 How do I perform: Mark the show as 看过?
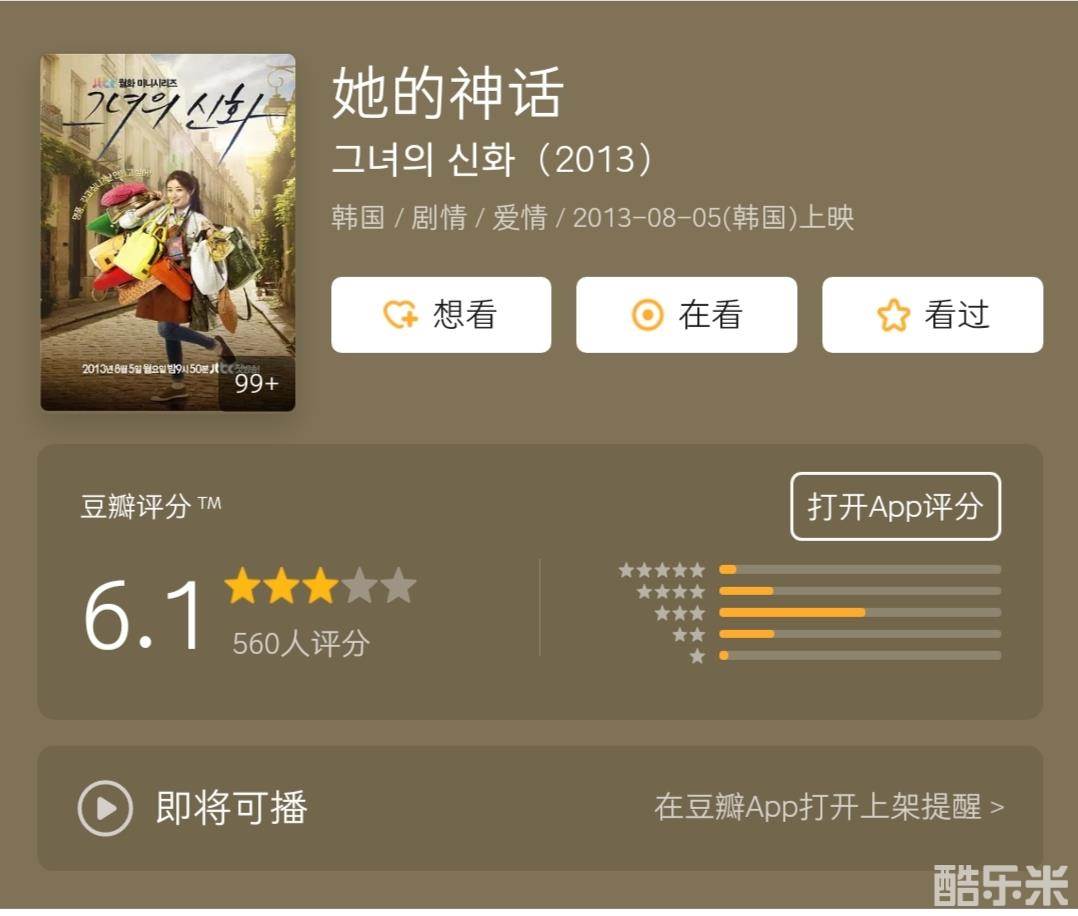tap(932, 315)
